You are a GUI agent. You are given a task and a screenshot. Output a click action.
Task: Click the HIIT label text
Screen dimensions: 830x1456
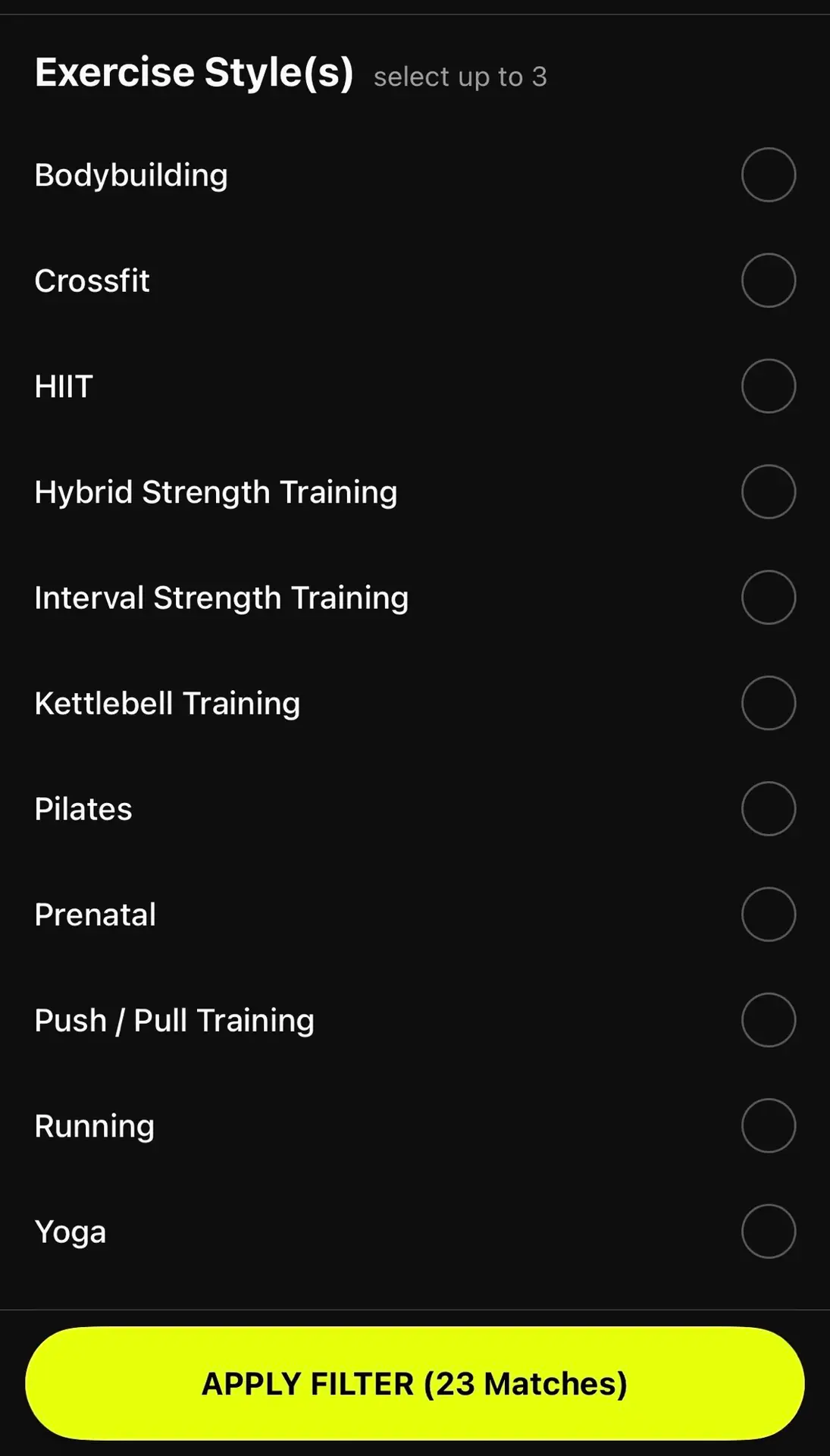(x=62, y=386)
